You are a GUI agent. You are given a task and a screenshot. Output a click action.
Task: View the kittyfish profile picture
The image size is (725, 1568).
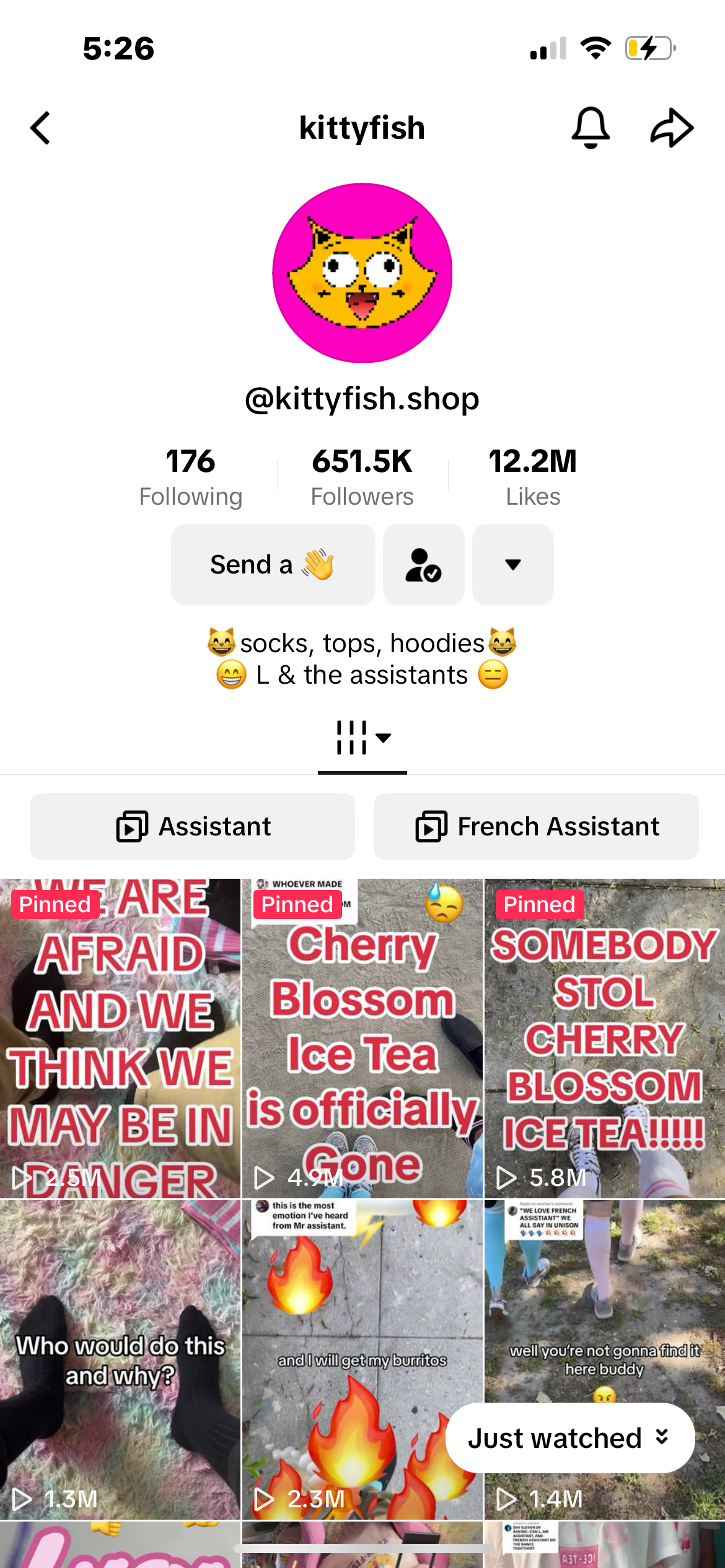click(362, 272)
